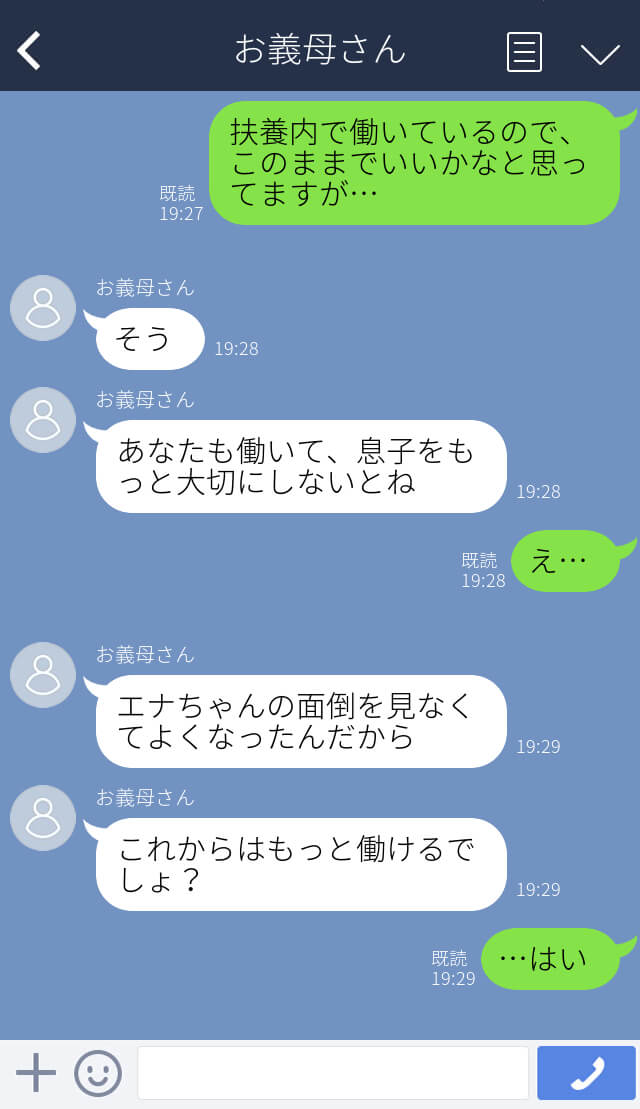Open the plus attachment menu
Viewport: 640px width, 1109px height.
tap(36, 1073)
